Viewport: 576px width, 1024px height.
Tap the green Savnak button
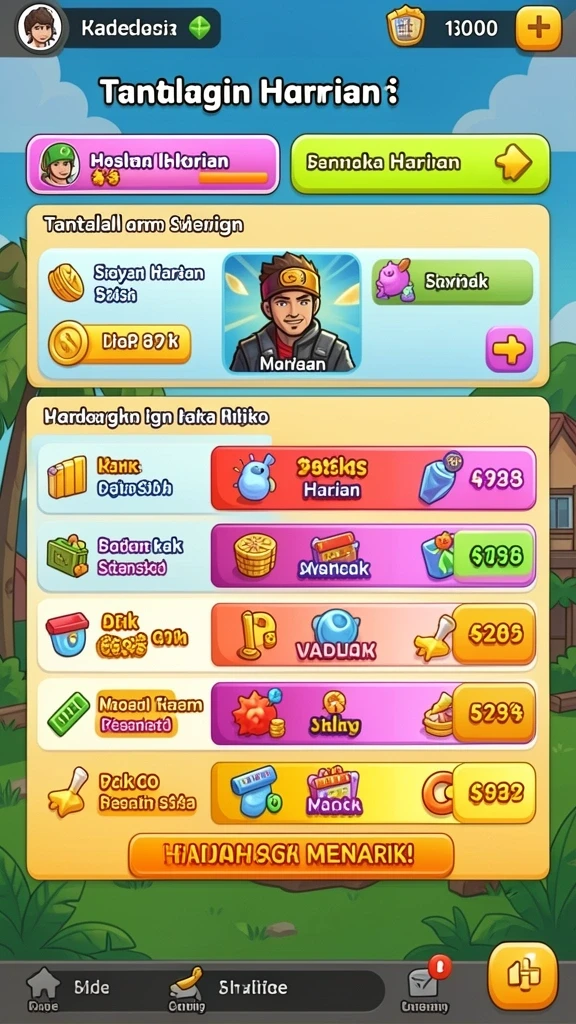[453, 282]
